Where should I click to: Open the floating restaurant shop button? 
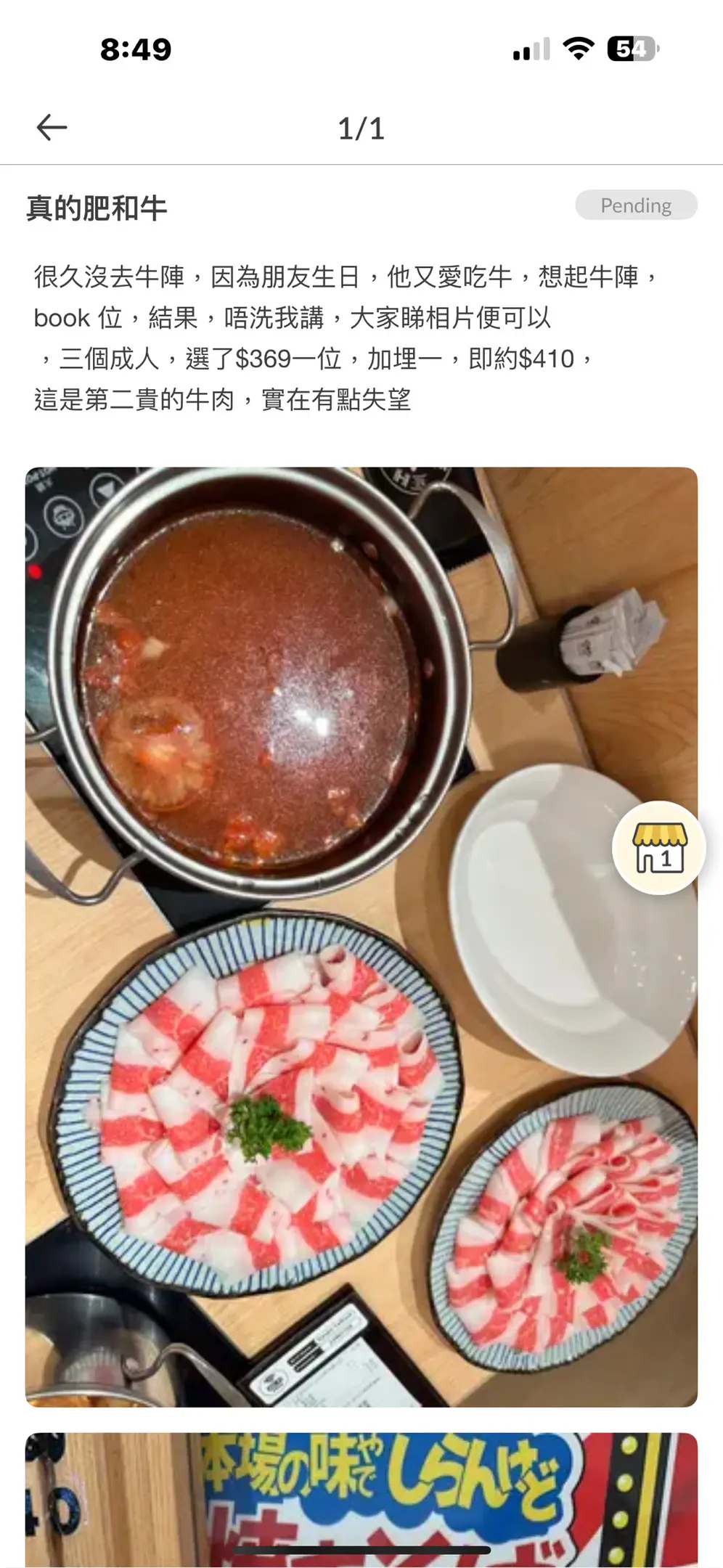658,847
